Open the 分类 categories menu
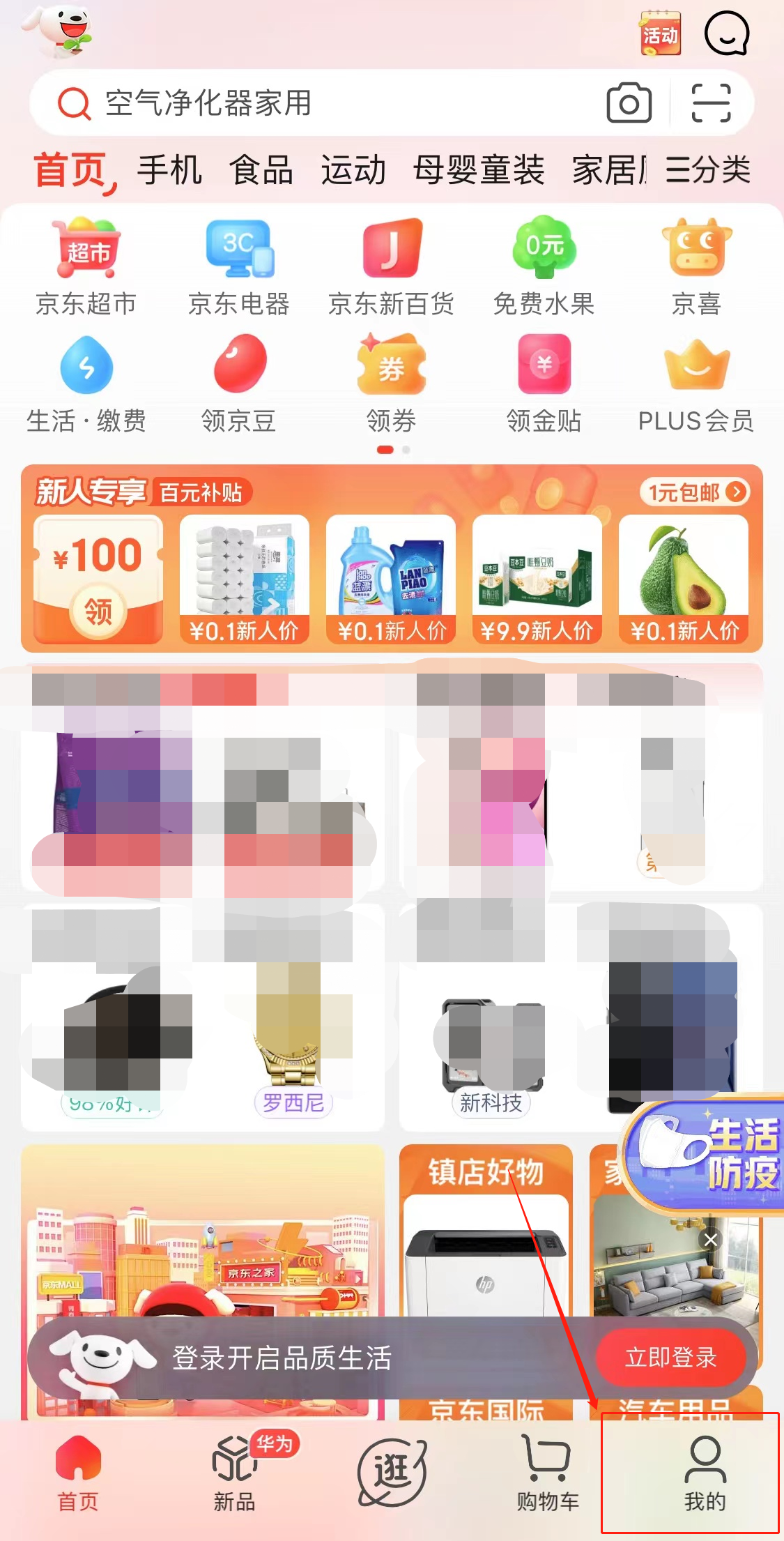Viewport: 784px width, 1541px height. (707, 170)
